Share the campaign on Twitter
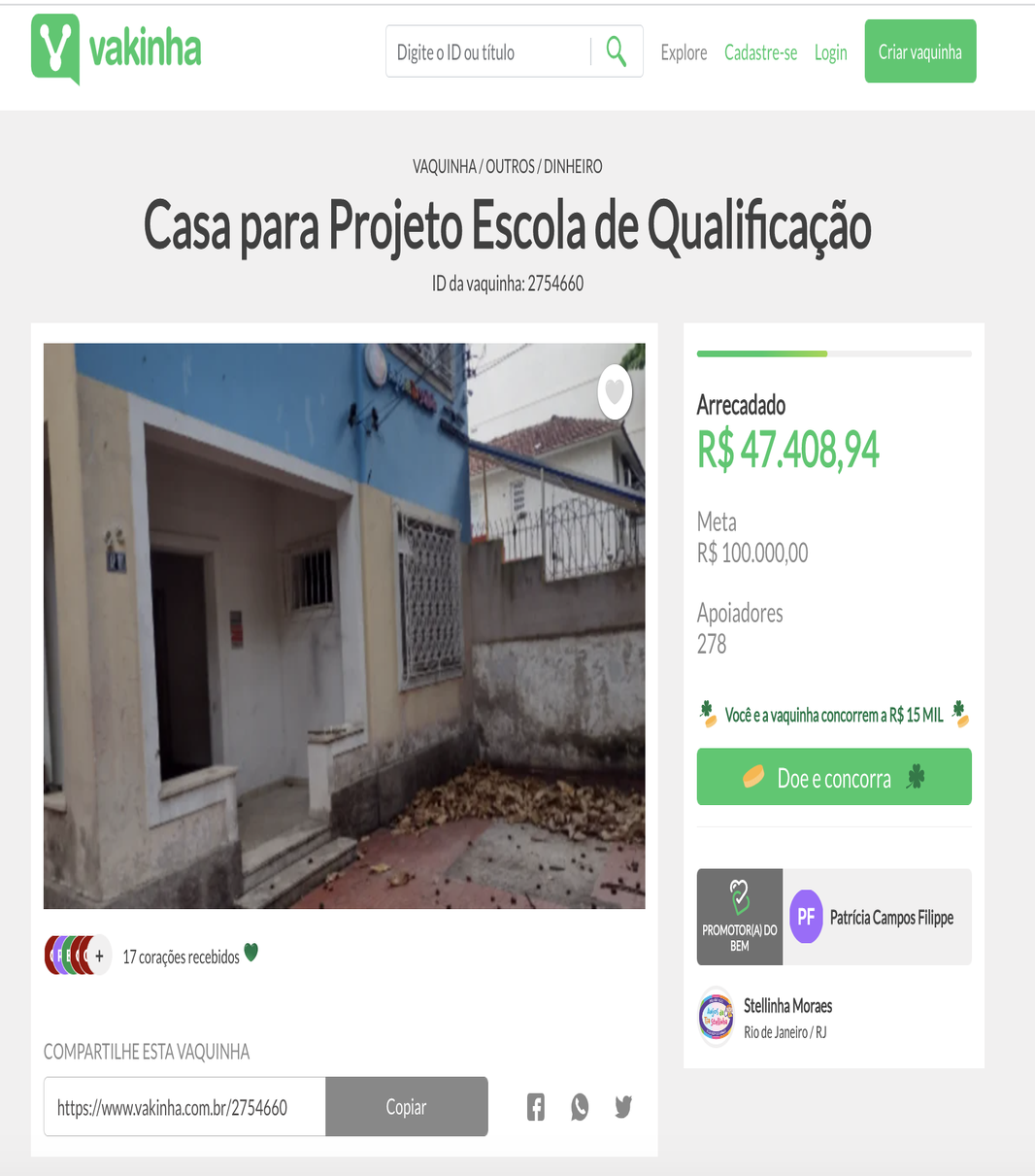1035x1176 pixels. point(623,1106)
